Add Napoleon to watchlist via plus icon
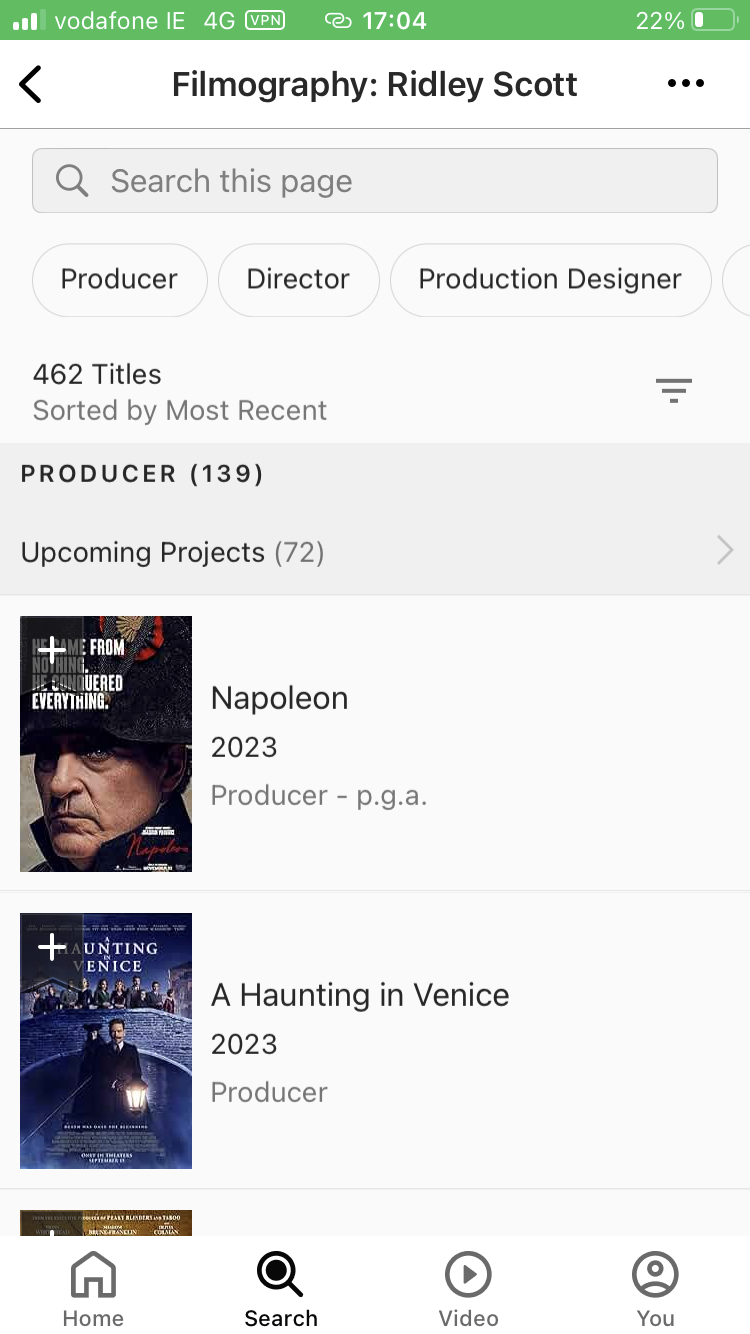Viewport: 750px width, 1334px height. [51, 649]
